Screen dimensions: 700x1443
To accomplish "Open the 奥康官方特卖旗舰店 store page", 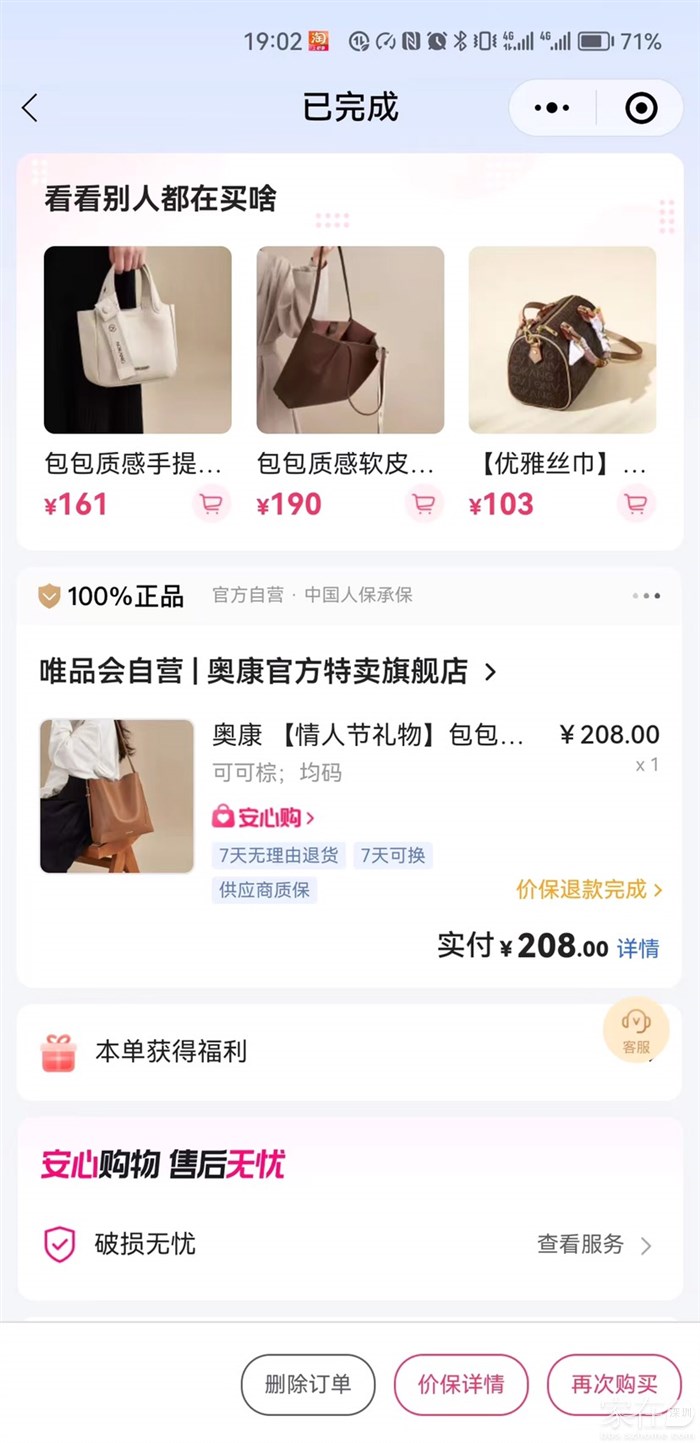I will click(x=268, y=672).
